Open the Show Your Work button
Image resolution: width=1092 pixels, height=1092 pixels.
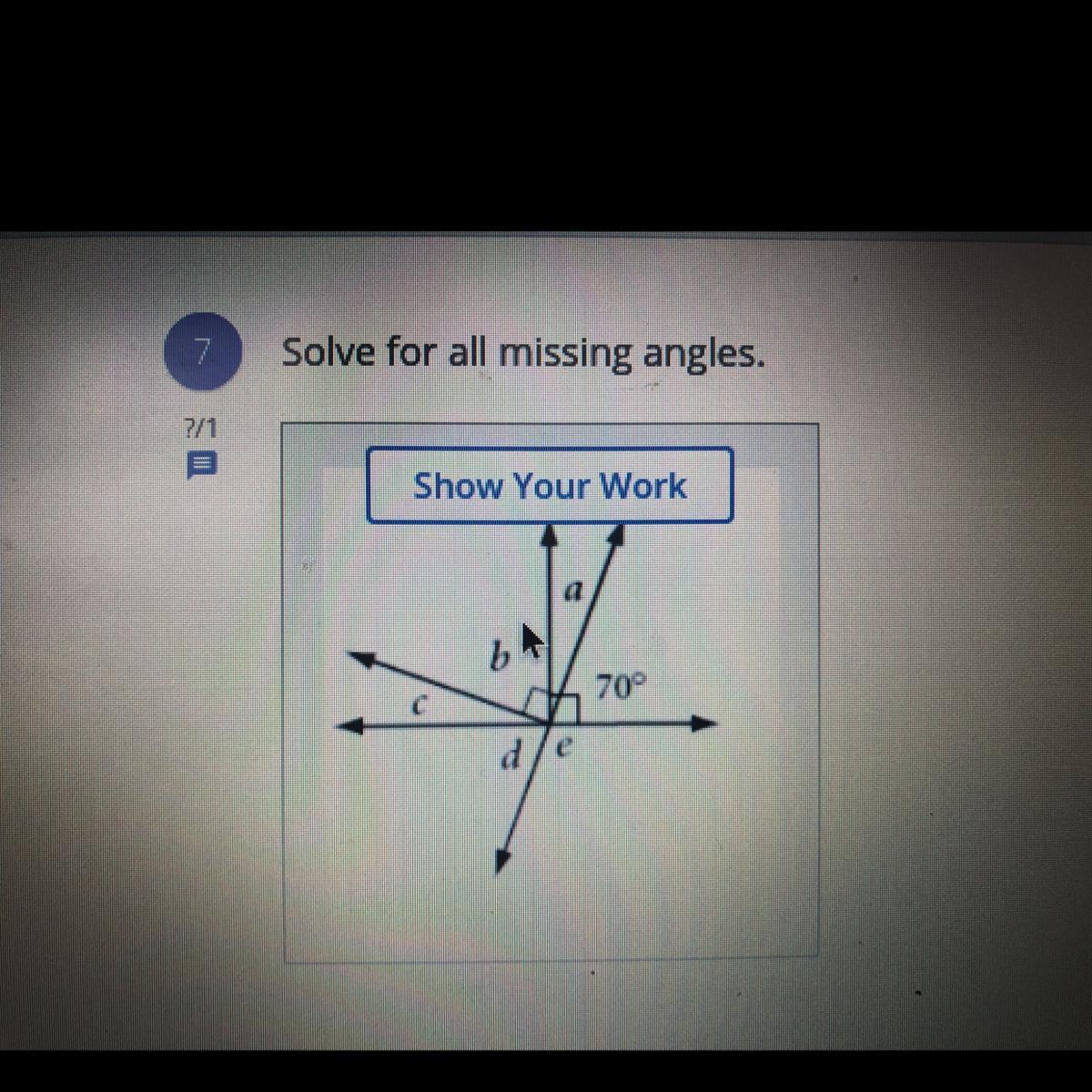(550, 485)
